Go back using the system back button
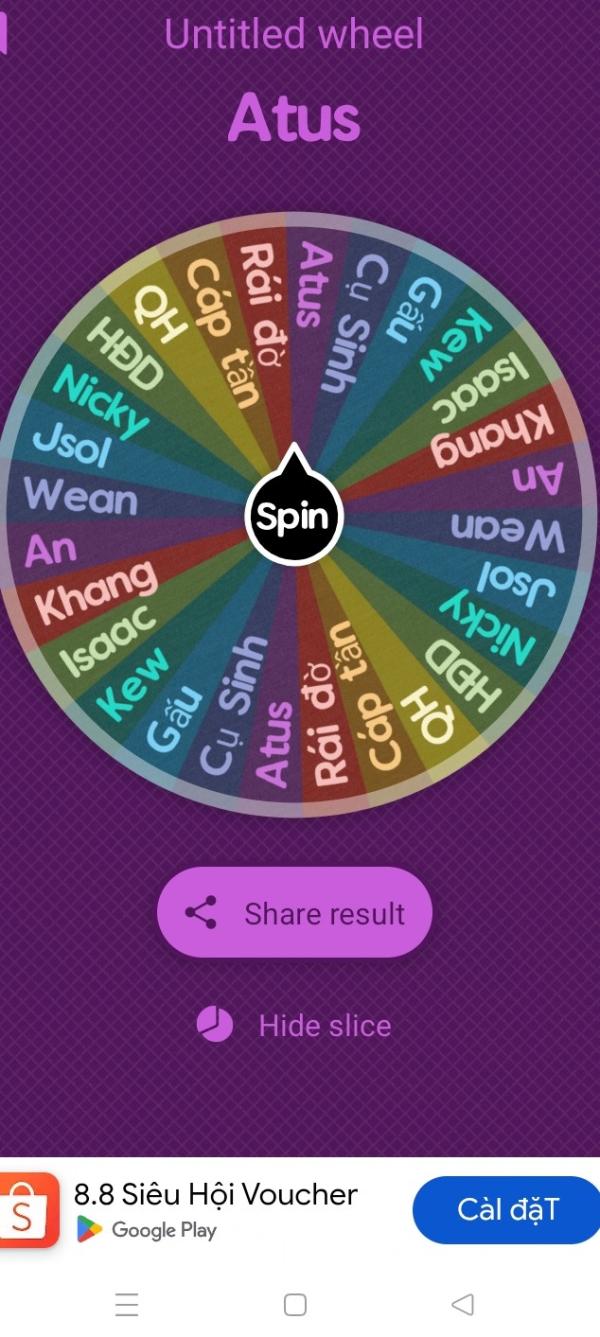600x1337 pixels. coord(462,1304)
